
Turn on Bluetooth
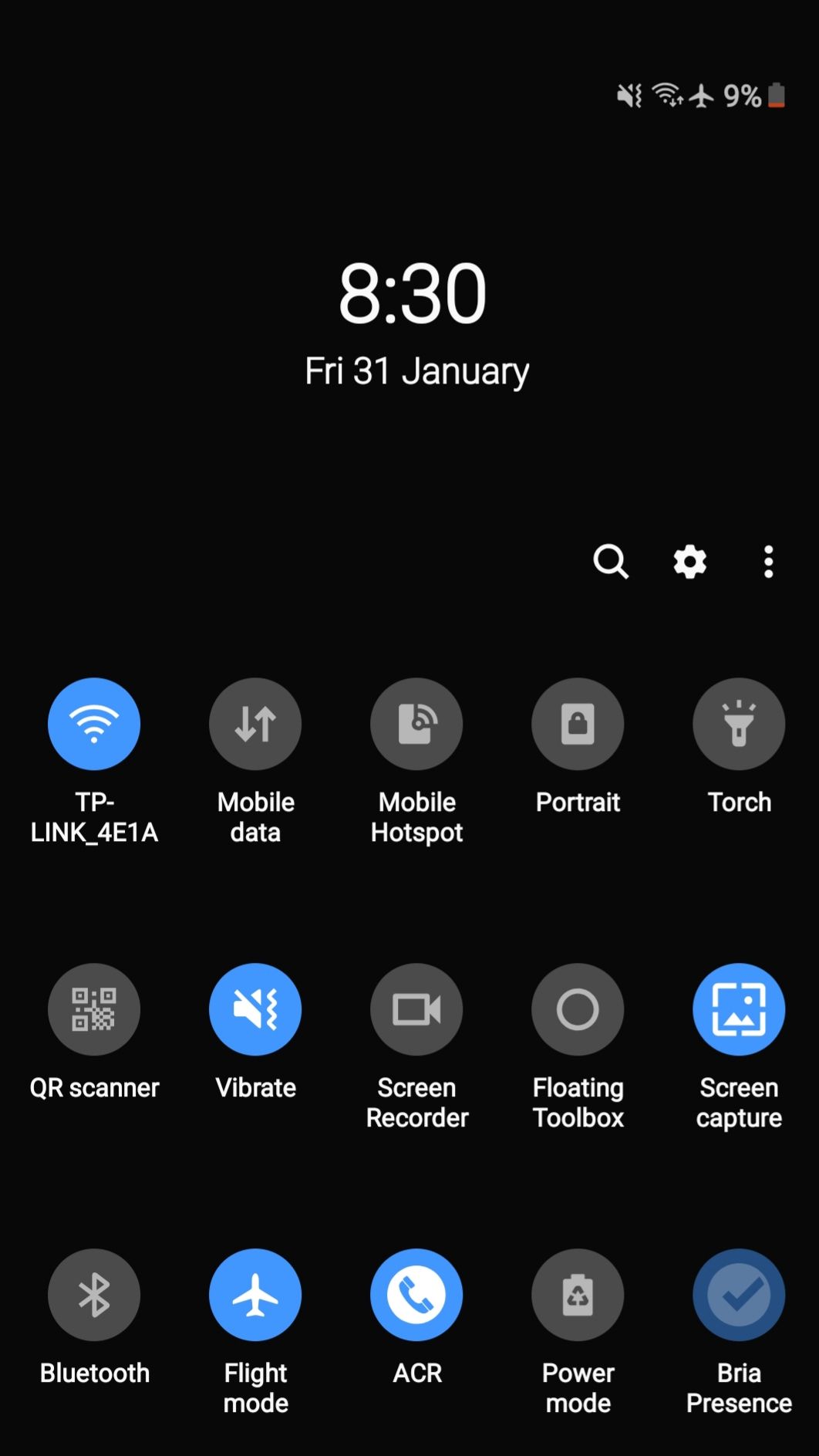click(x=94, y=1295)
